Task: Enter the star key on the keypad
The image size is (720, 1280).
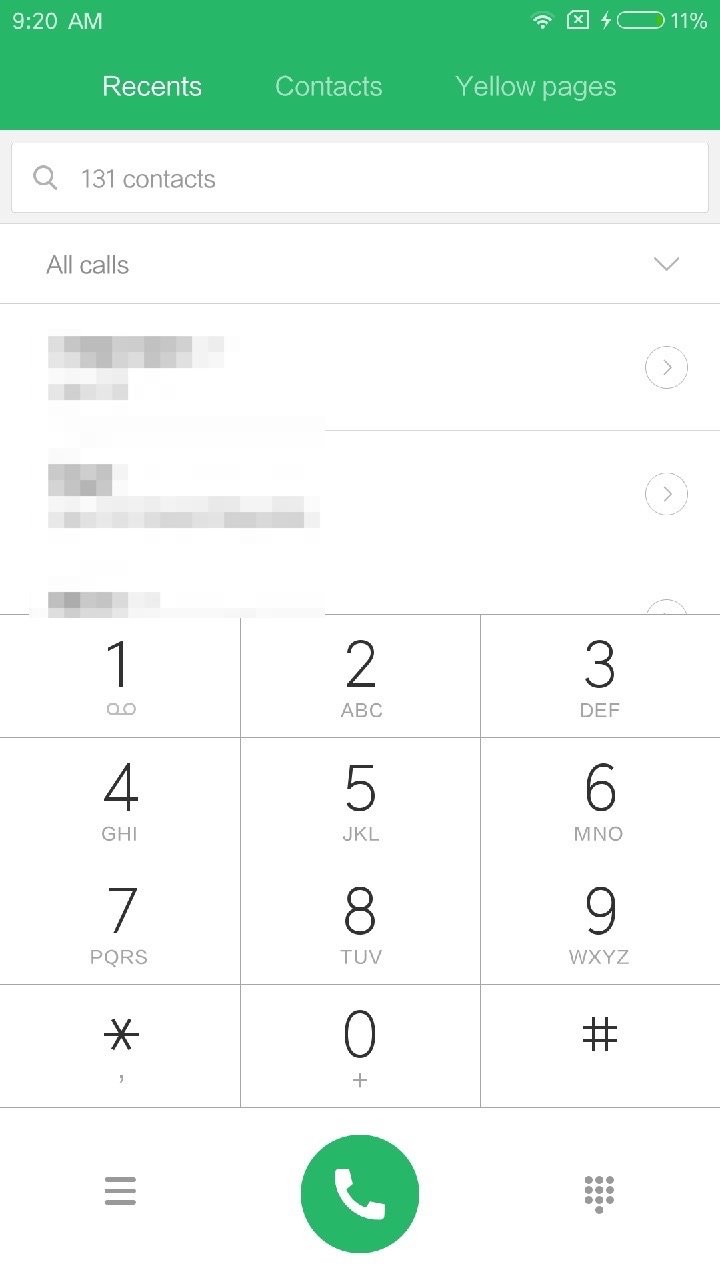Action: click(x=120, y=1046)
